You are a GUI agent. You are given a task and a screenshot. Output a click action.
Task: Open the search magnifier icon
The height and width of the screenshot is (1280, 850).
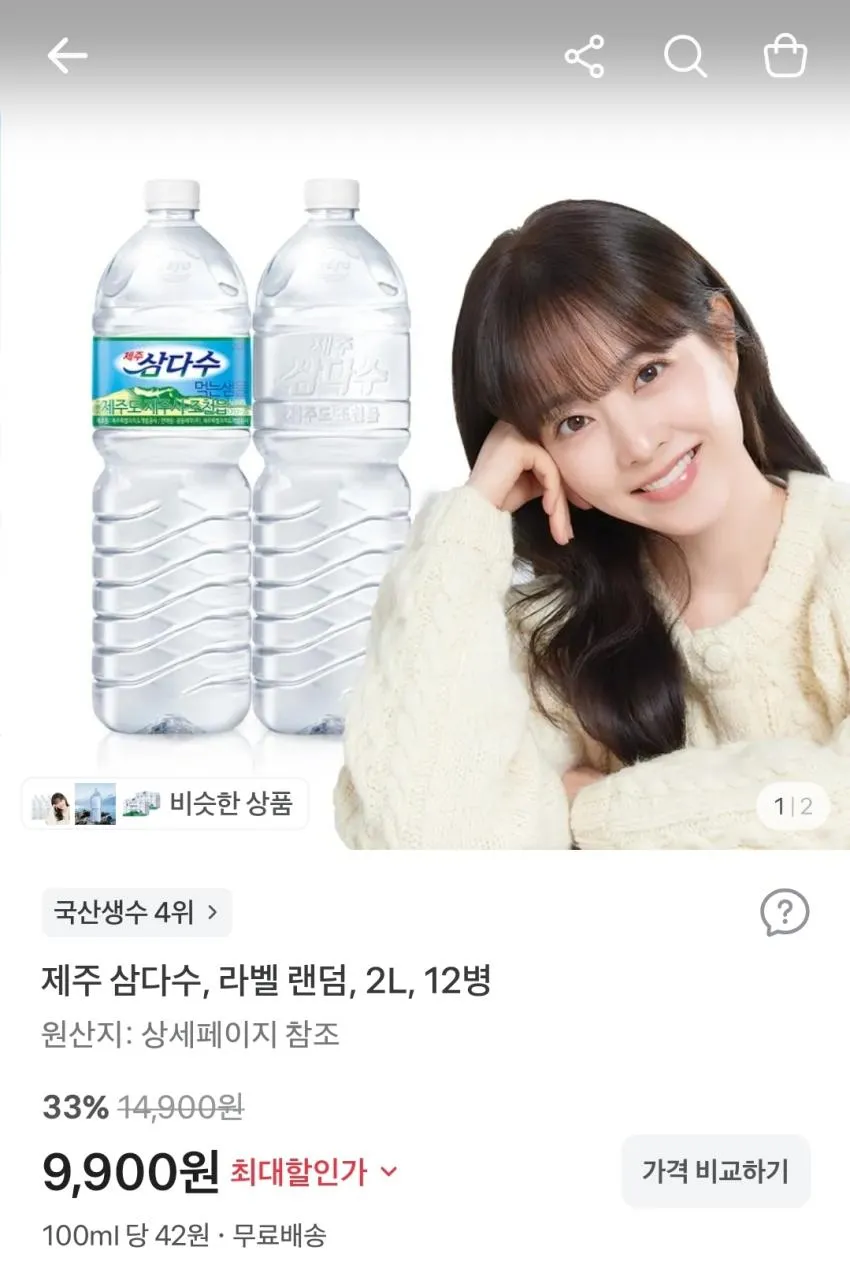685,57
